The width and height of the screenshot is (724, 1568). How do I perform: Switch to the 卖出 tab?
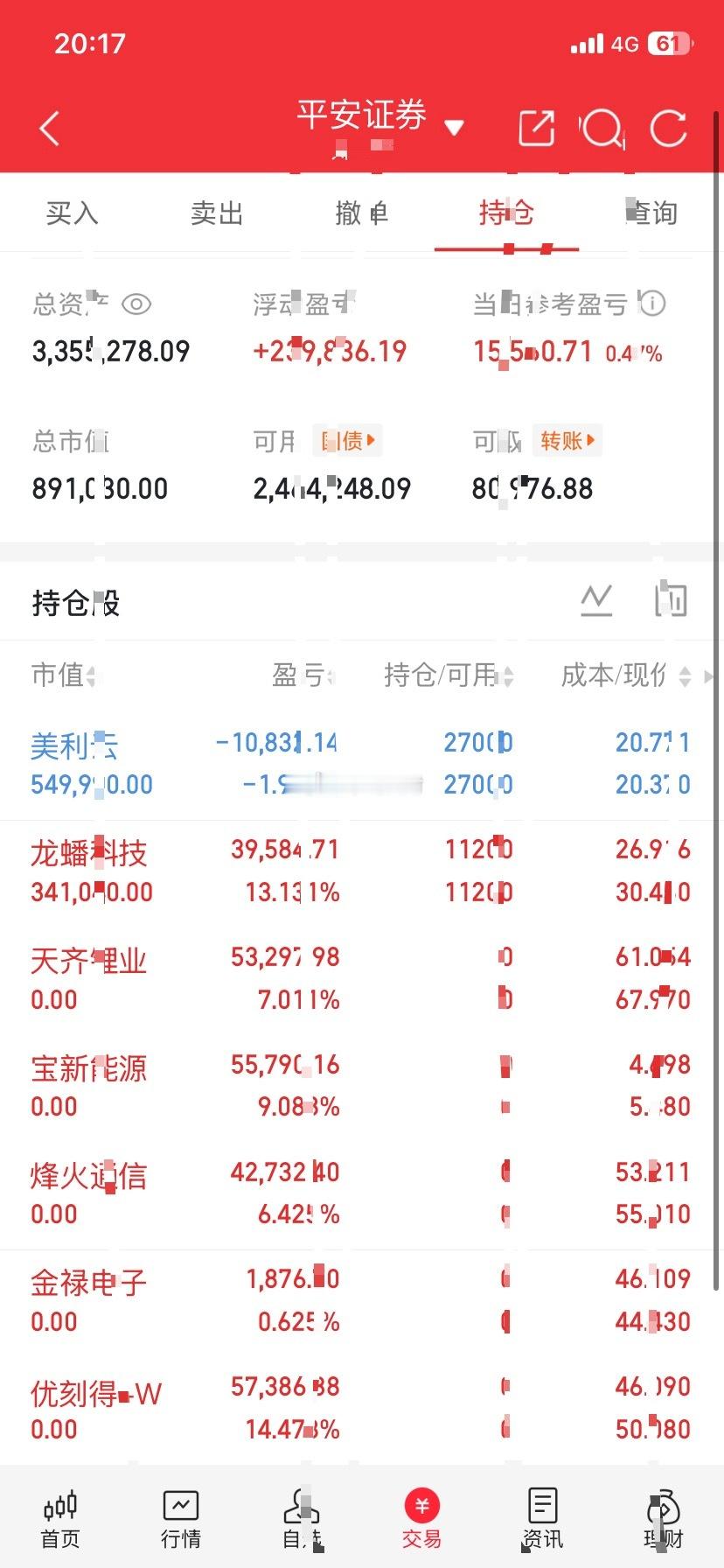pyautogui.click(x=217, y=213)
